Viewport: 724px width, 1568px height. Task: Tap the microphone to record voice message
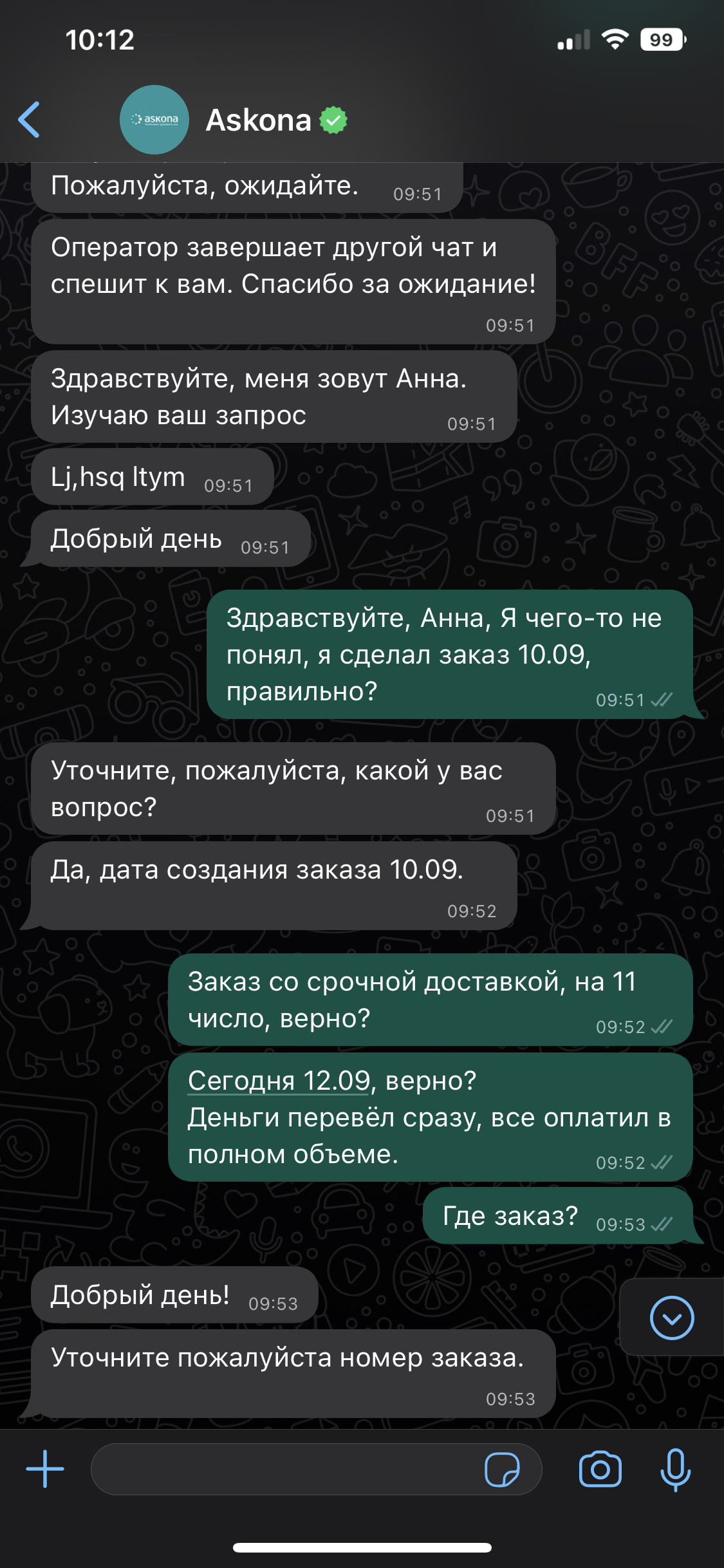[x=675, y=1469]
